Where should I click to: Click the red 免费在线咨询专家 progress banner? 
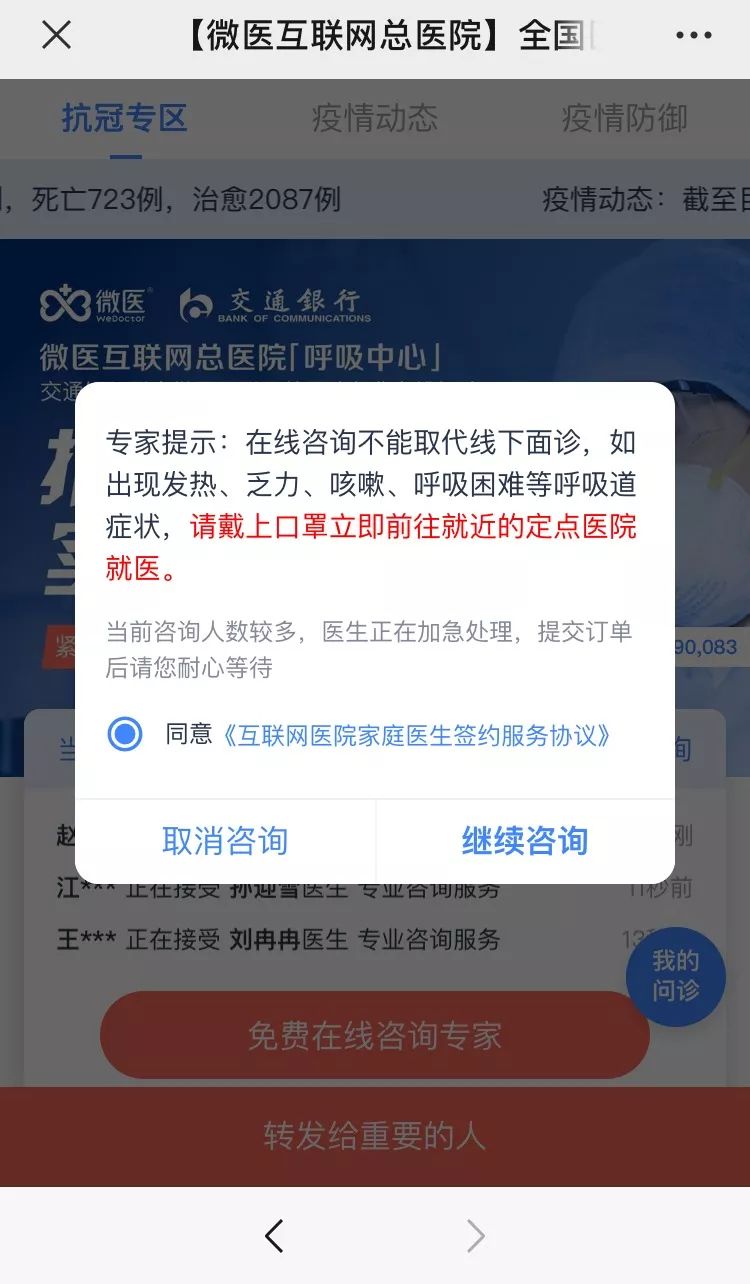point(374,1035)
